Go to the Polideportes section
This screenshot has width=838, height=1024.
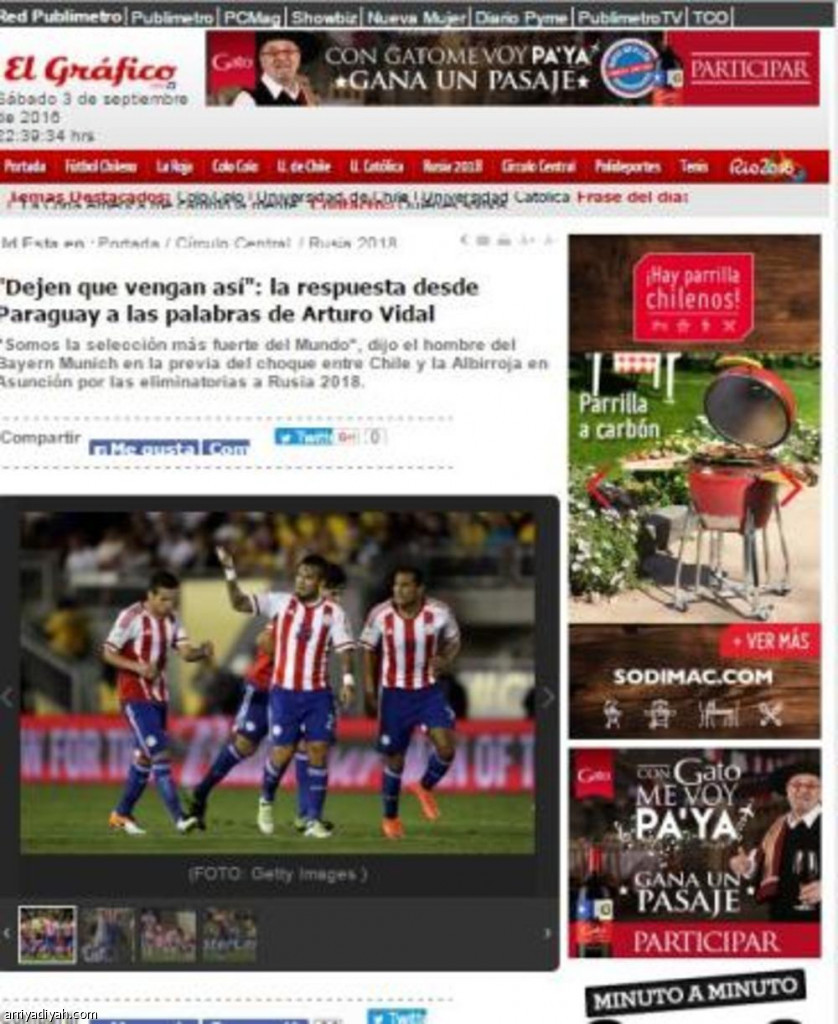pyautogui.click(x=627, y=166)
